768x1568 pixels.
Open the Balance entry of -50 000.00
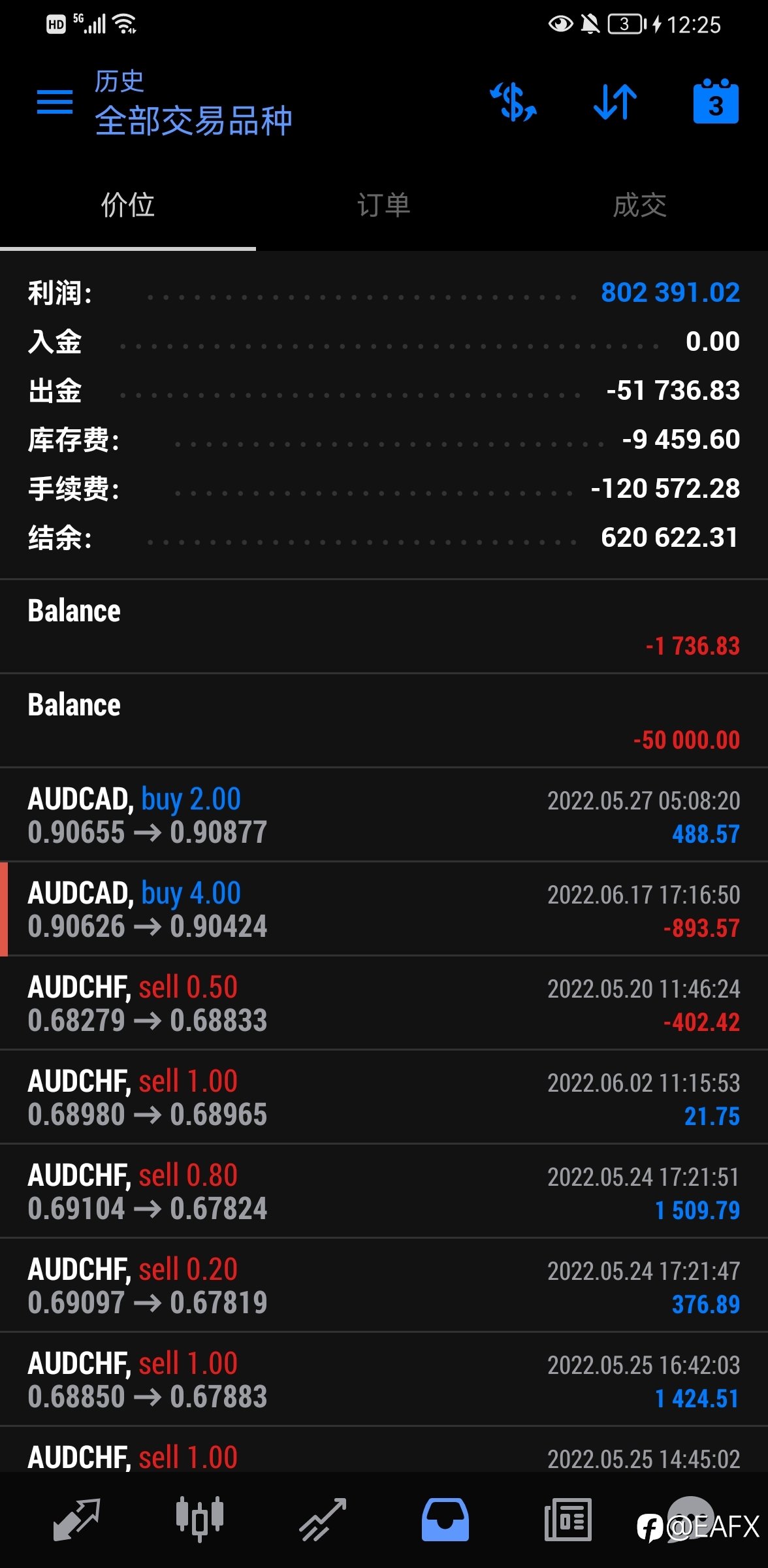[384, 721]
